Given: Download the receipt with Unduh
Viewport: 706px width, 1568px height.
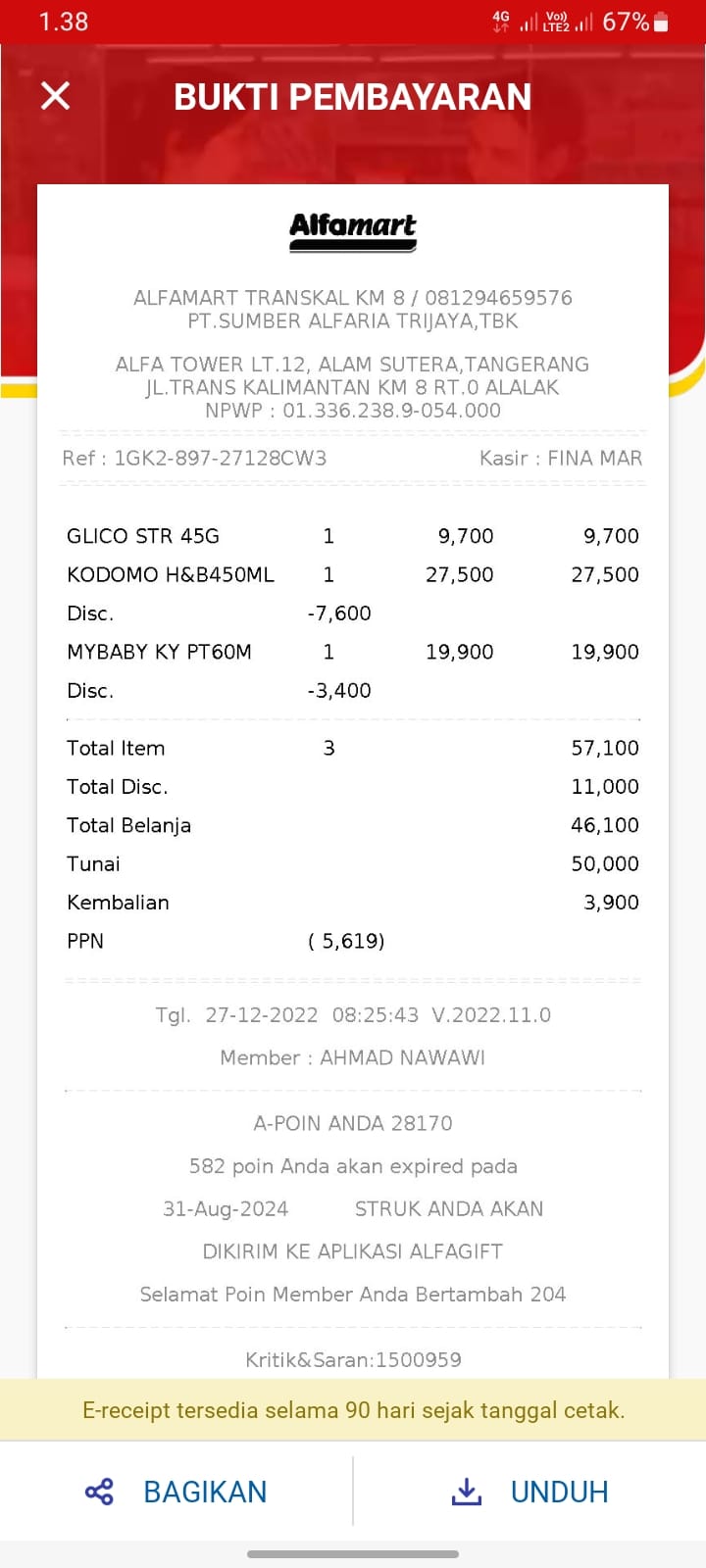Looking at the screenshot, I should [529, 1492].
